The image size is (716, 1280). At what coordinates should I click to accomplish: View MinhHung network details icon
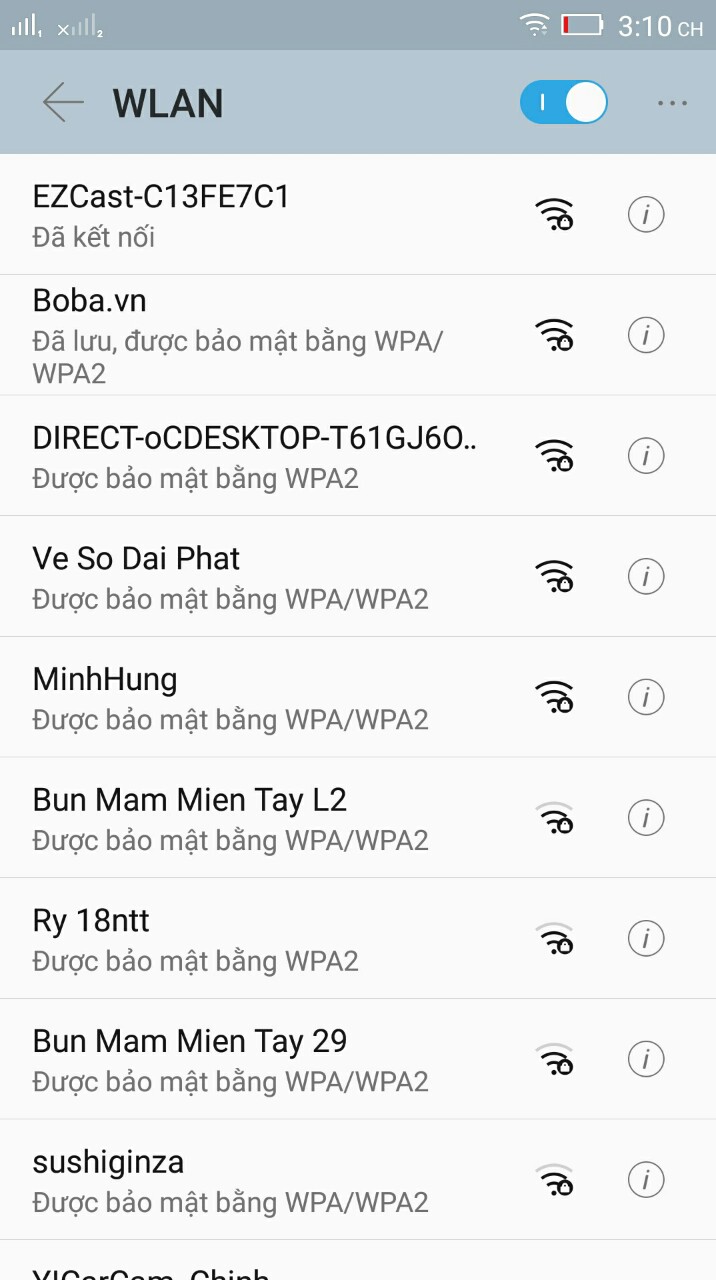[646, 697]
